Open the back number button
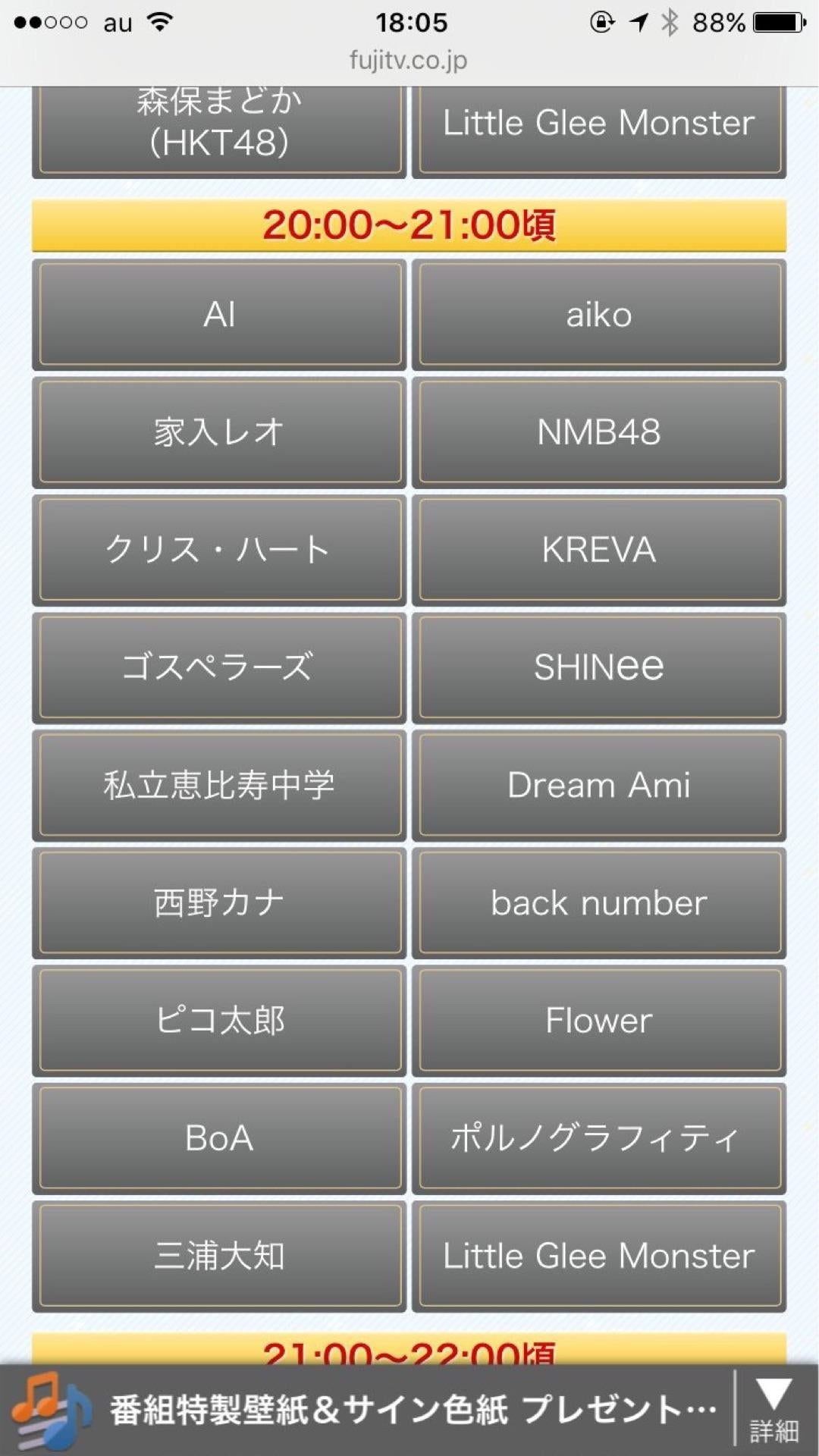819x1456 pixels. click(598, 902)
